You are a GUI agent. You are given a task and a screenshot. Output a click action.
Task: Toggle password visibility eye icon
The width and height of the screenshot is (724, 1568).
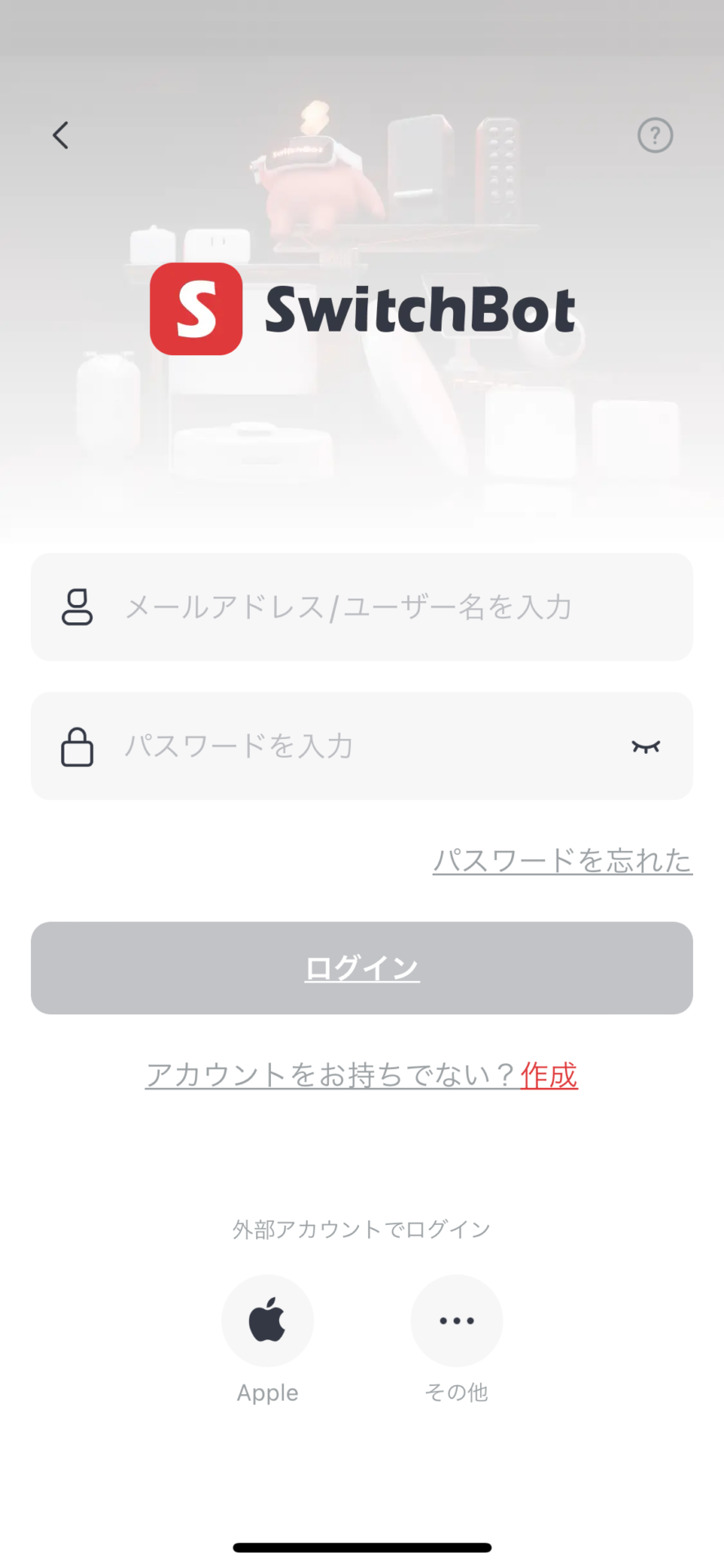pyautogui.click(x=646, y=746)
